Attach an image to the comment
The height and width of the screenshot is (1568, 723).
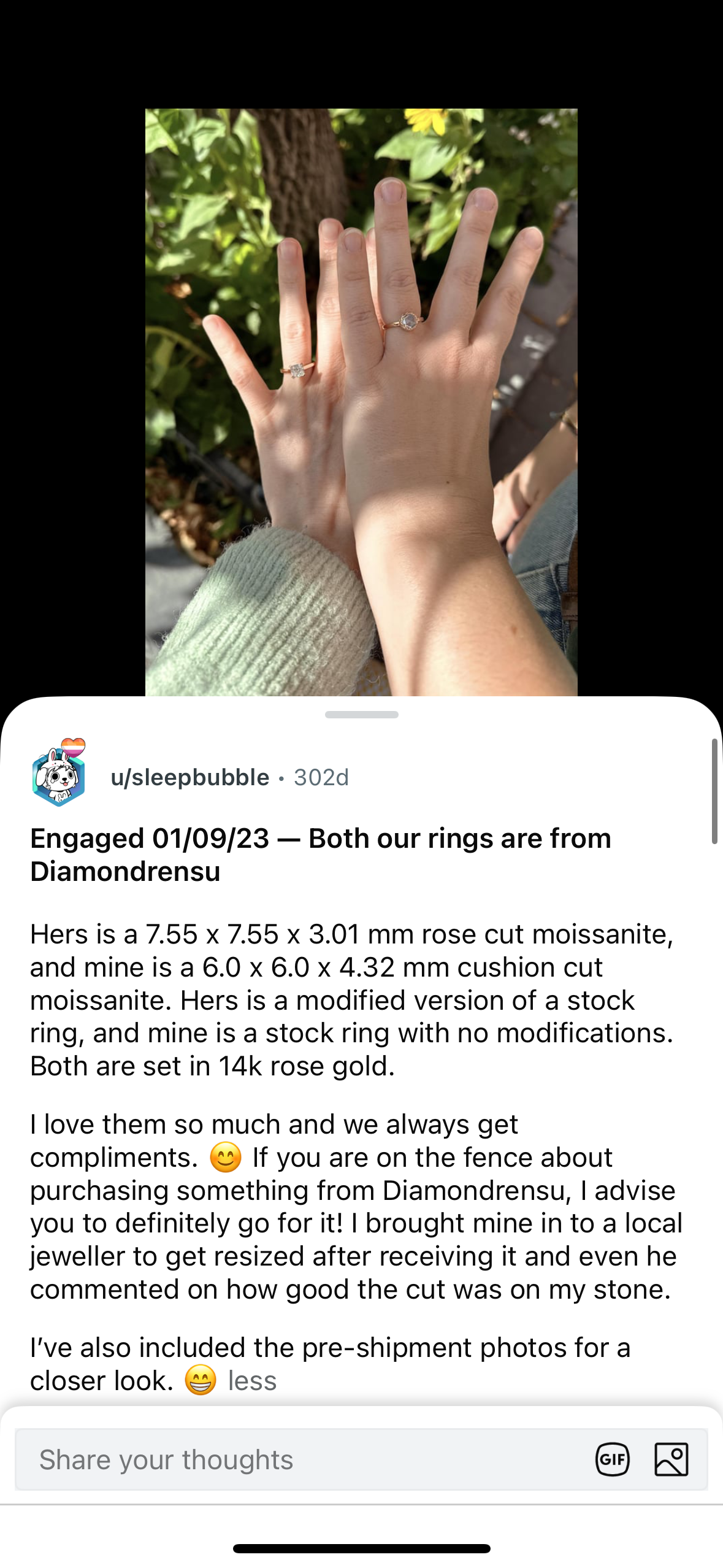(x=671, y=1459)
